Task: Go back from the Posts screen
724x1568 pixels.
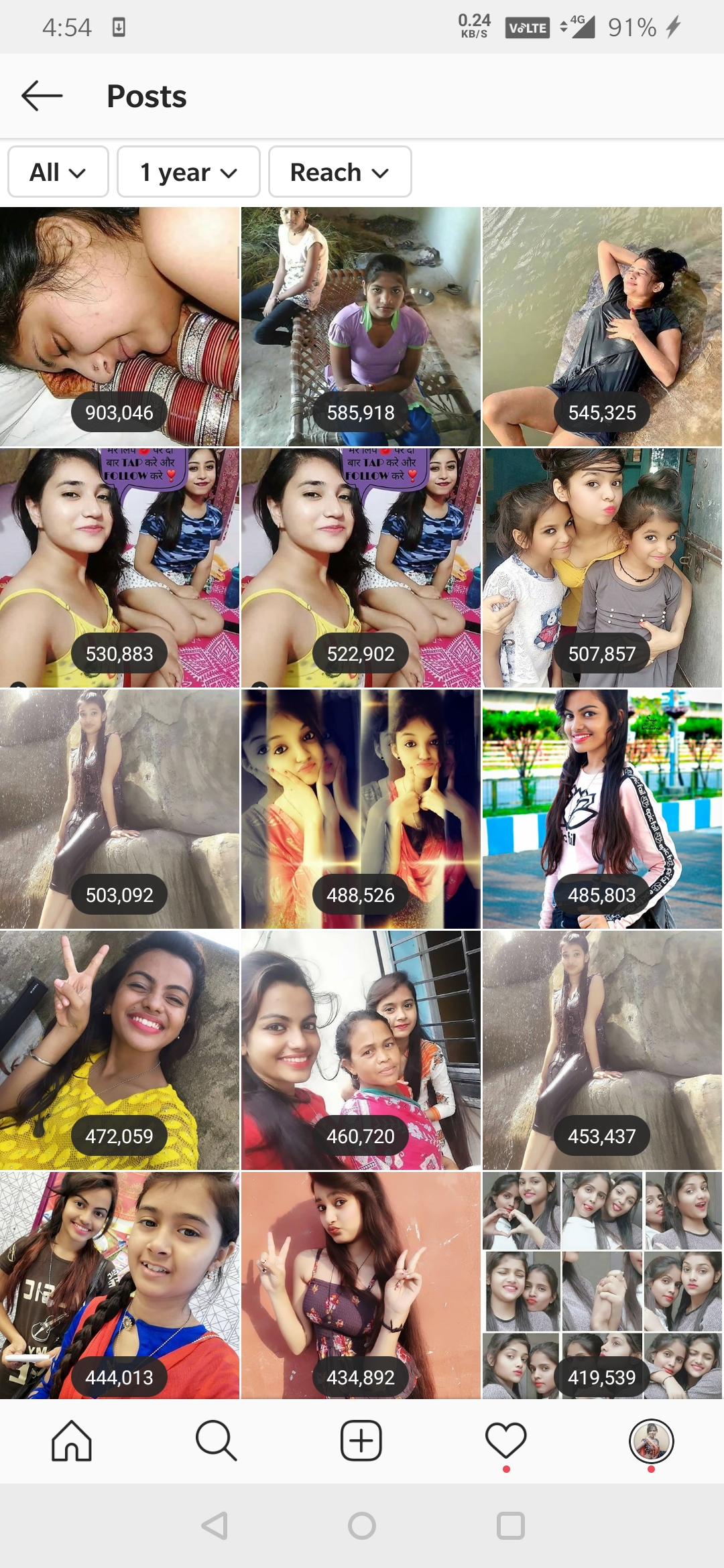Action: 42,96
